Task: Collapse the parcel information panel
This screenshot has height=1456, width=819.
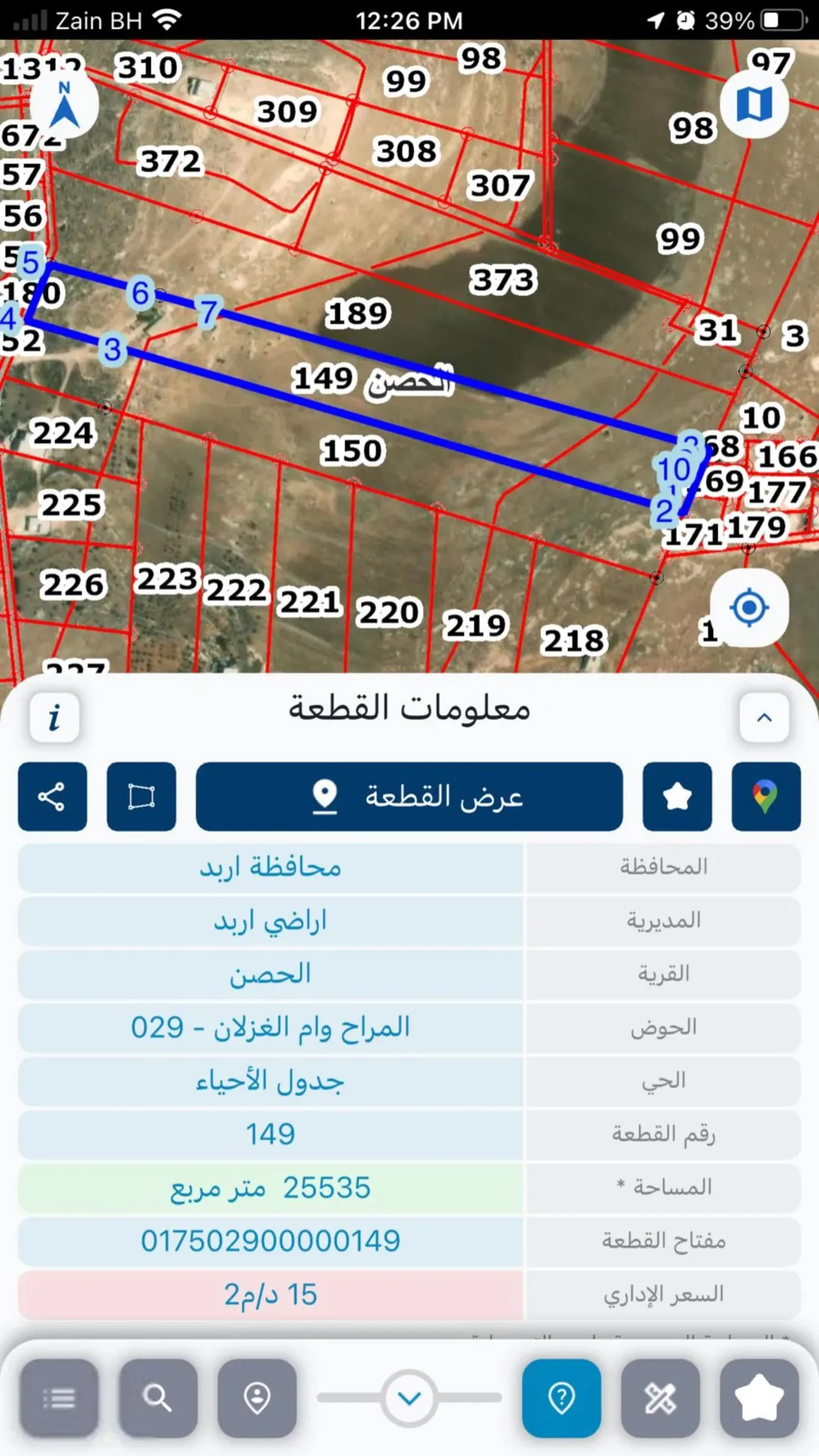Action: coord(764,717)
